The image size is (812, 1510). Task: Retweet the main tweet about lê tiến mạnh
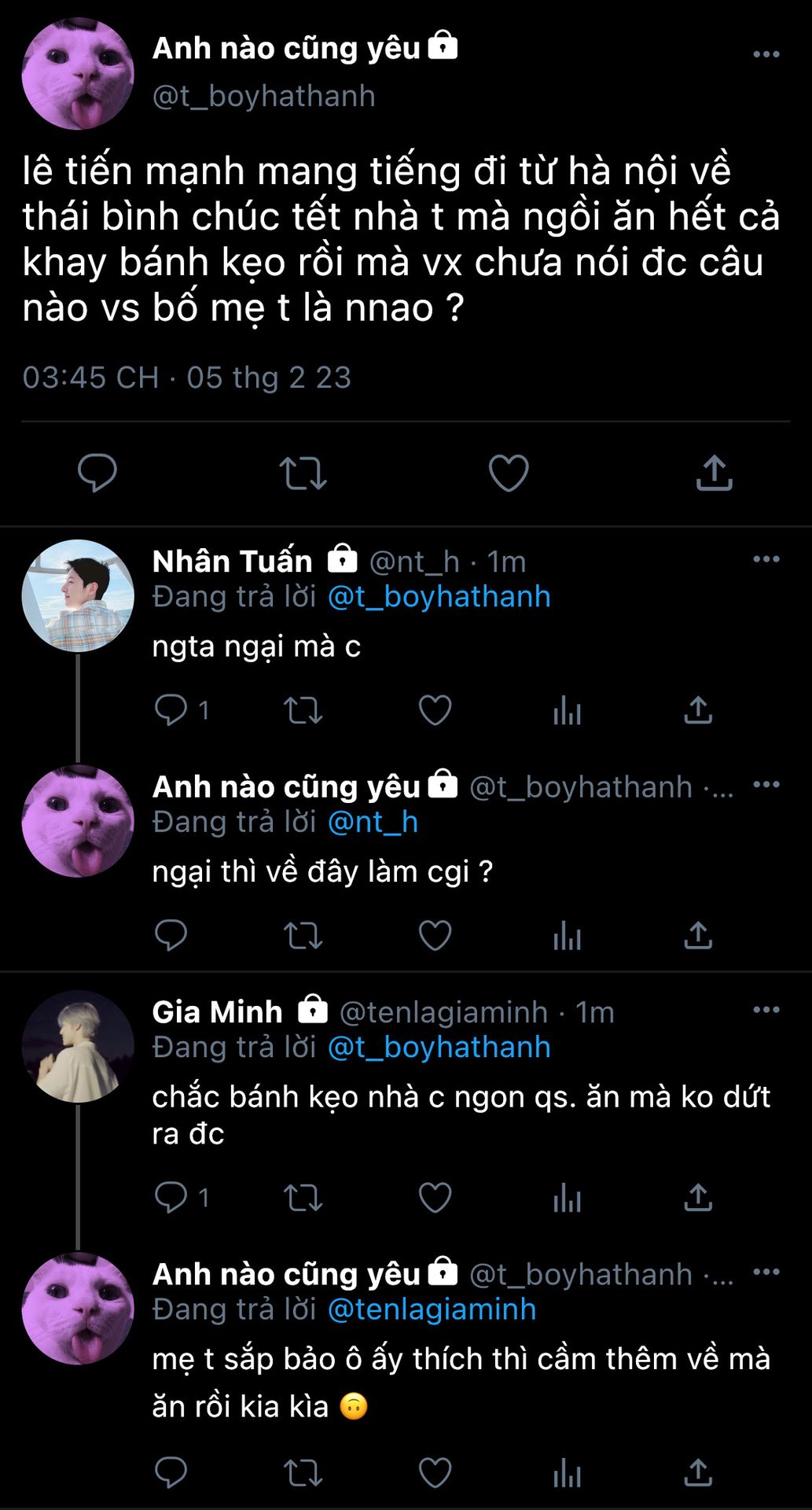(x=303, y=473)
